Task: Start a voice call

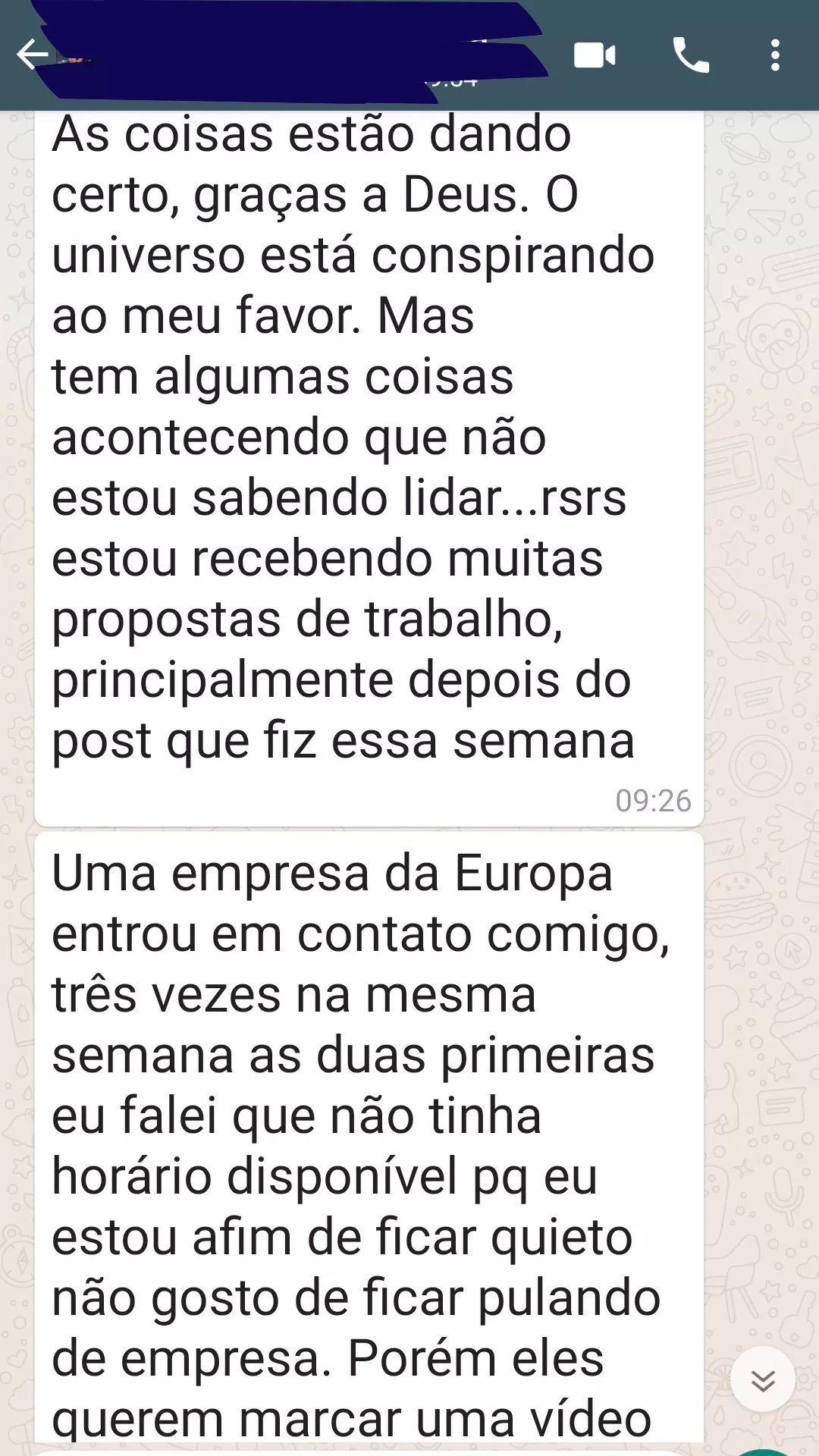Action: coord(691,55)
